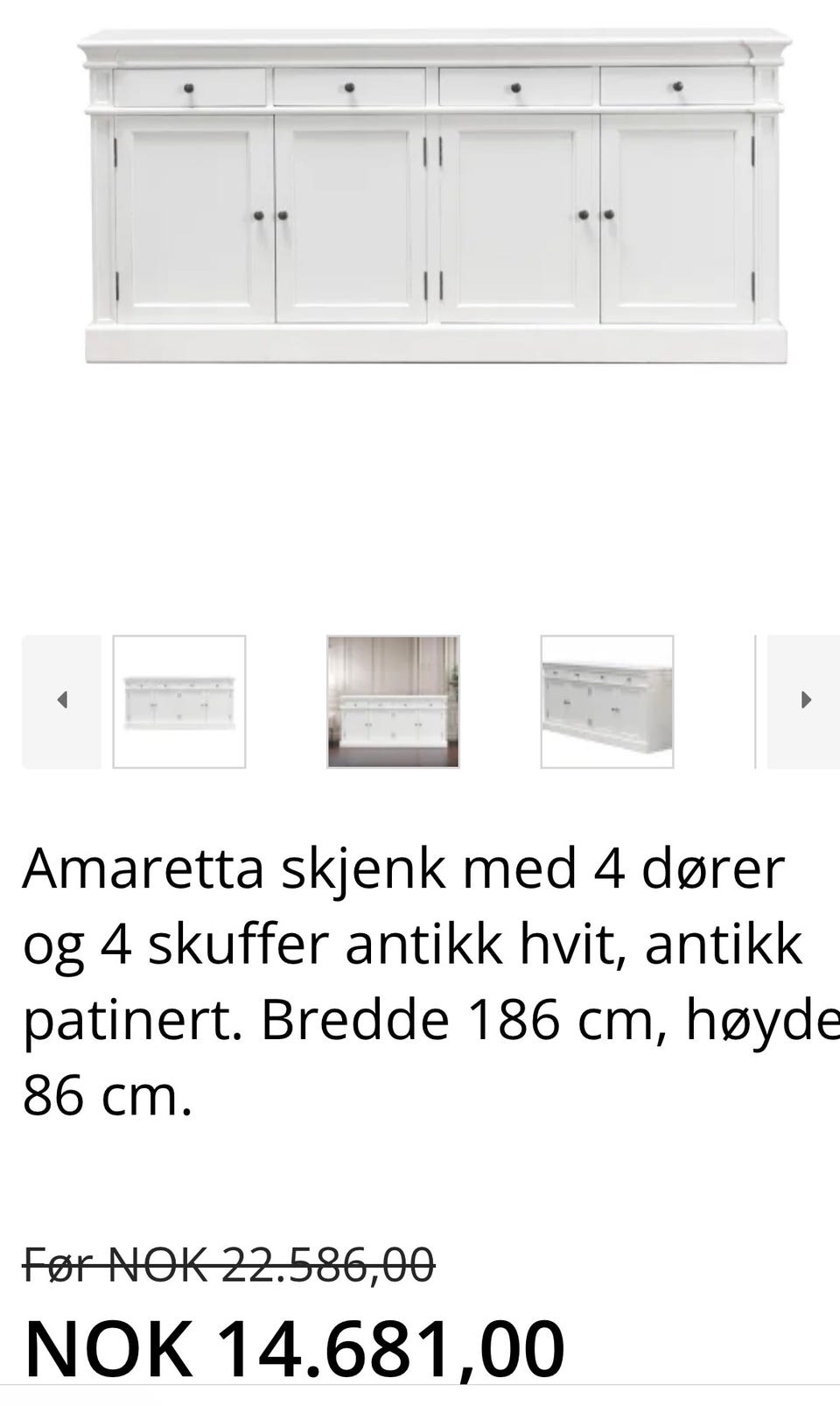Click the strikethrough price Før NOK 22.586,00
This screenshot has width=840, height=1406.
[x=229, y=1262]
